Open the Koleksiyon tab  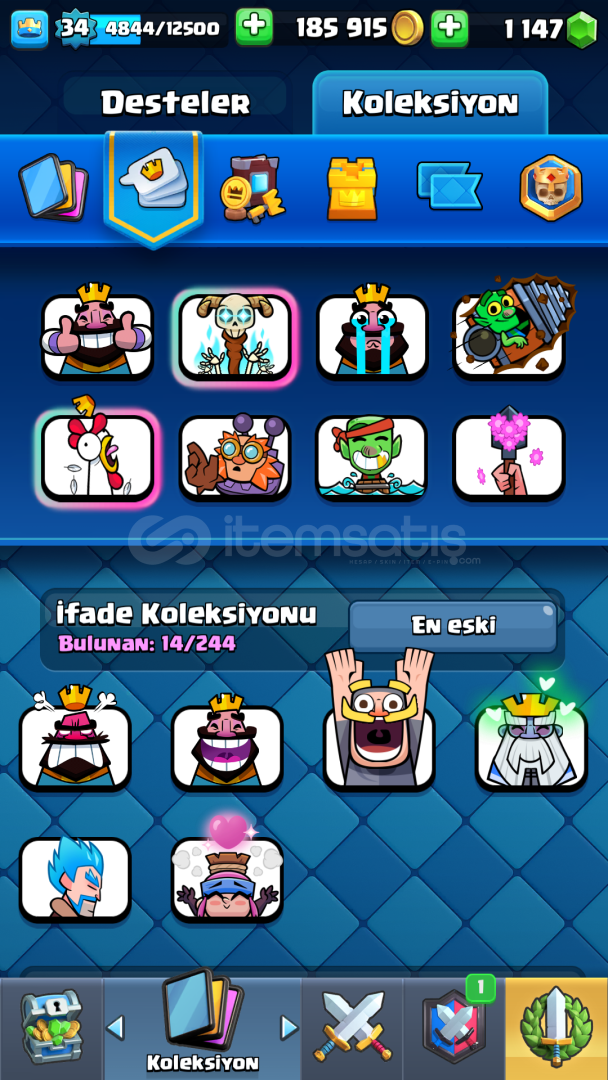point(430,103)
